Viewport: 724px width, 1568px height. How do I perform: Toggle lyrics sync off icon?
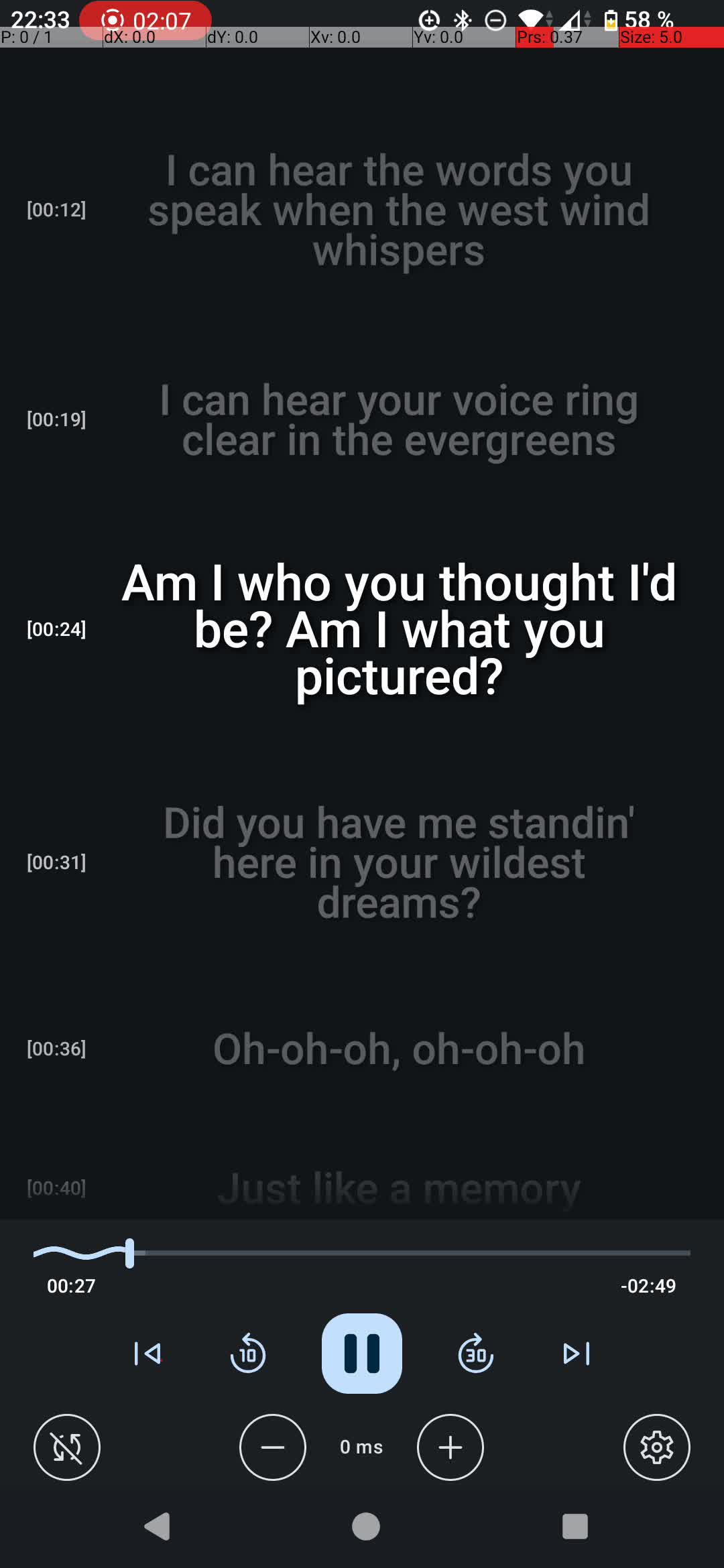(67, 1447)
